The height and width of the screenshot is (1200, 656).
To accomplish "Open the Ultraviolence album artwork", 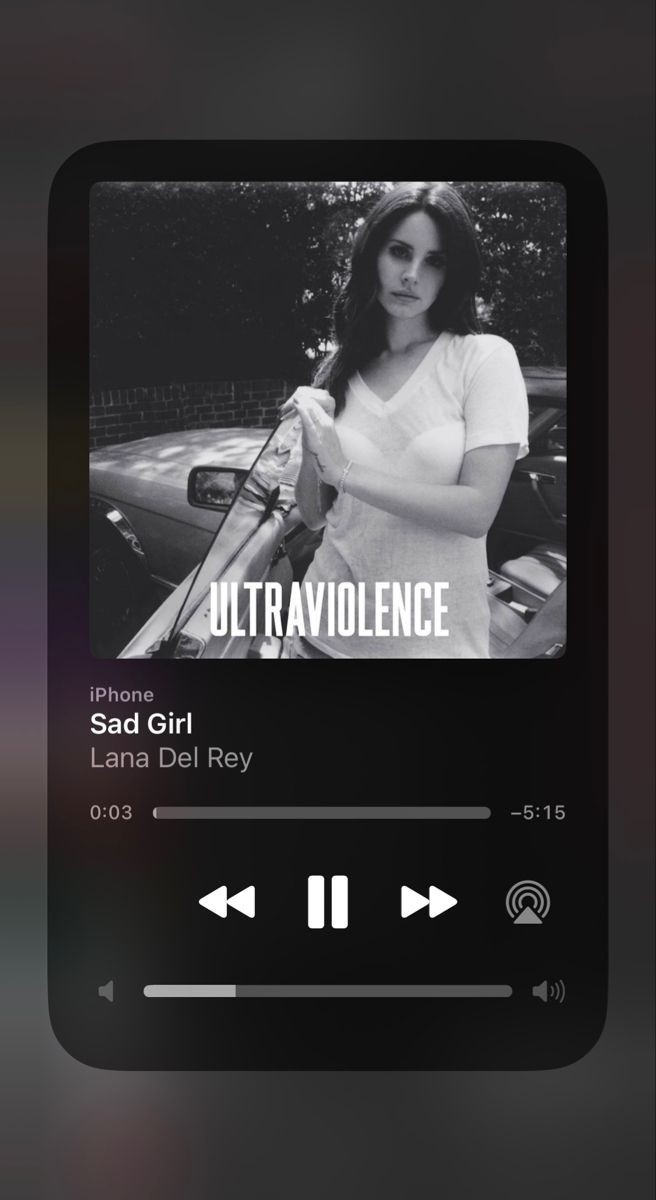I will click(327, 419).
